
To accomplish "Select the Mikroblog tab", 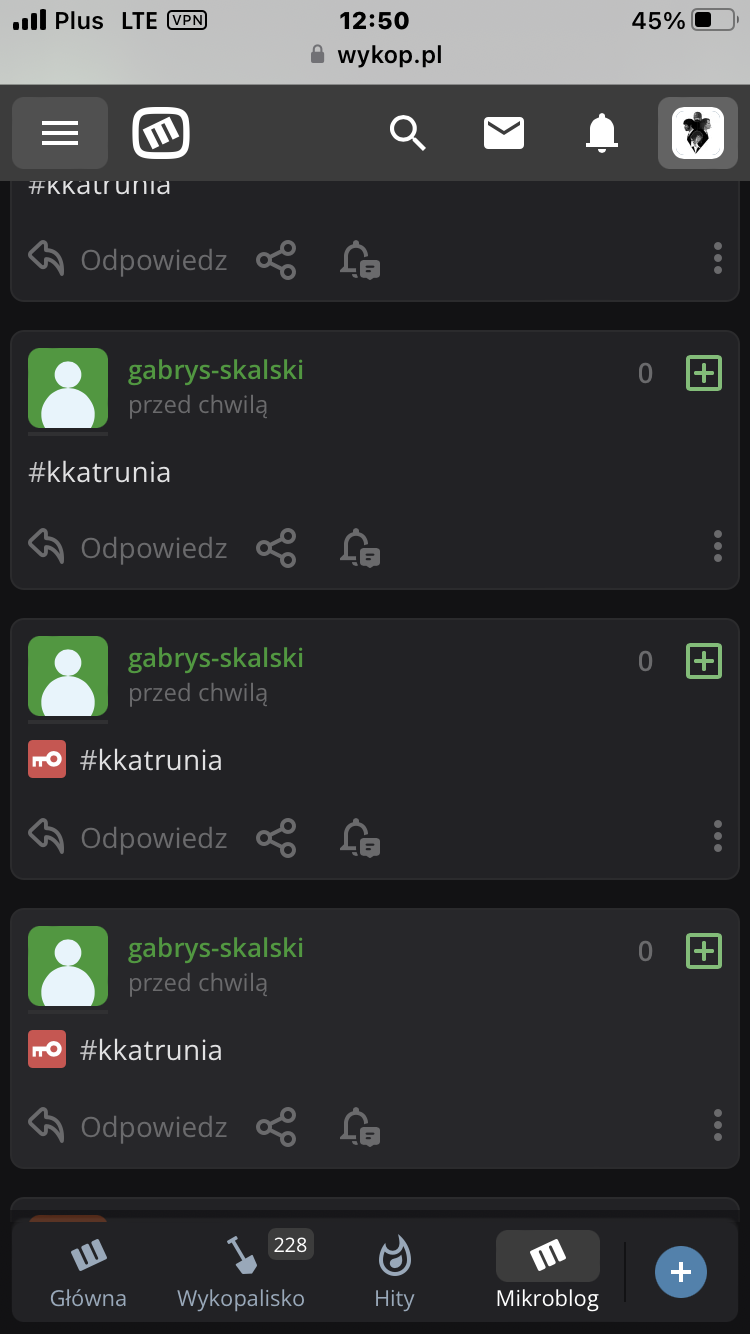I will [547, 1272].
